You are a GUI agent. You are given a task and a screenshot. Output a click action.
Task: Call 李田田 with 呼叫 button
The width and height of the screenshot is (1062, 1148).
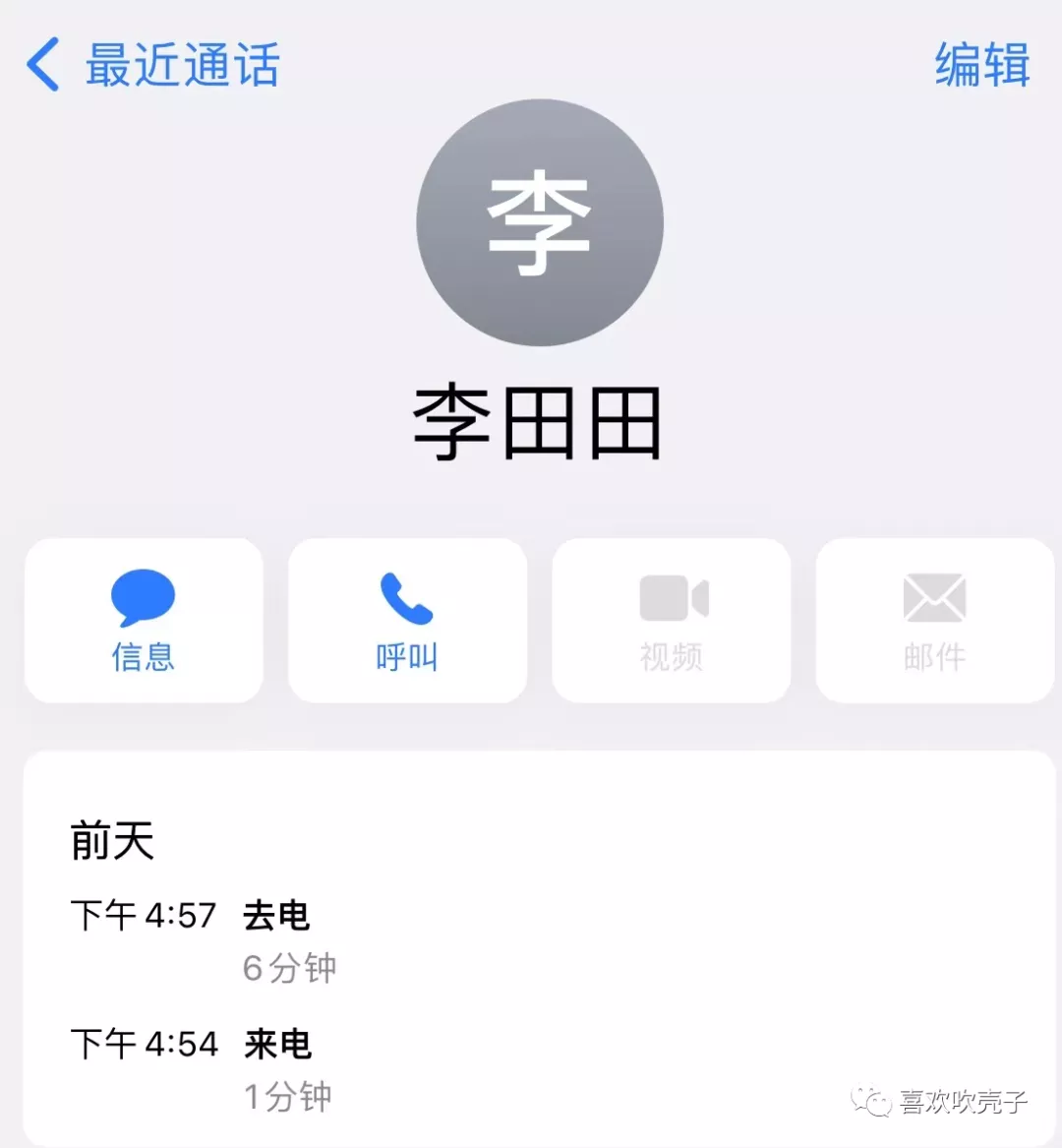[407, 620]
